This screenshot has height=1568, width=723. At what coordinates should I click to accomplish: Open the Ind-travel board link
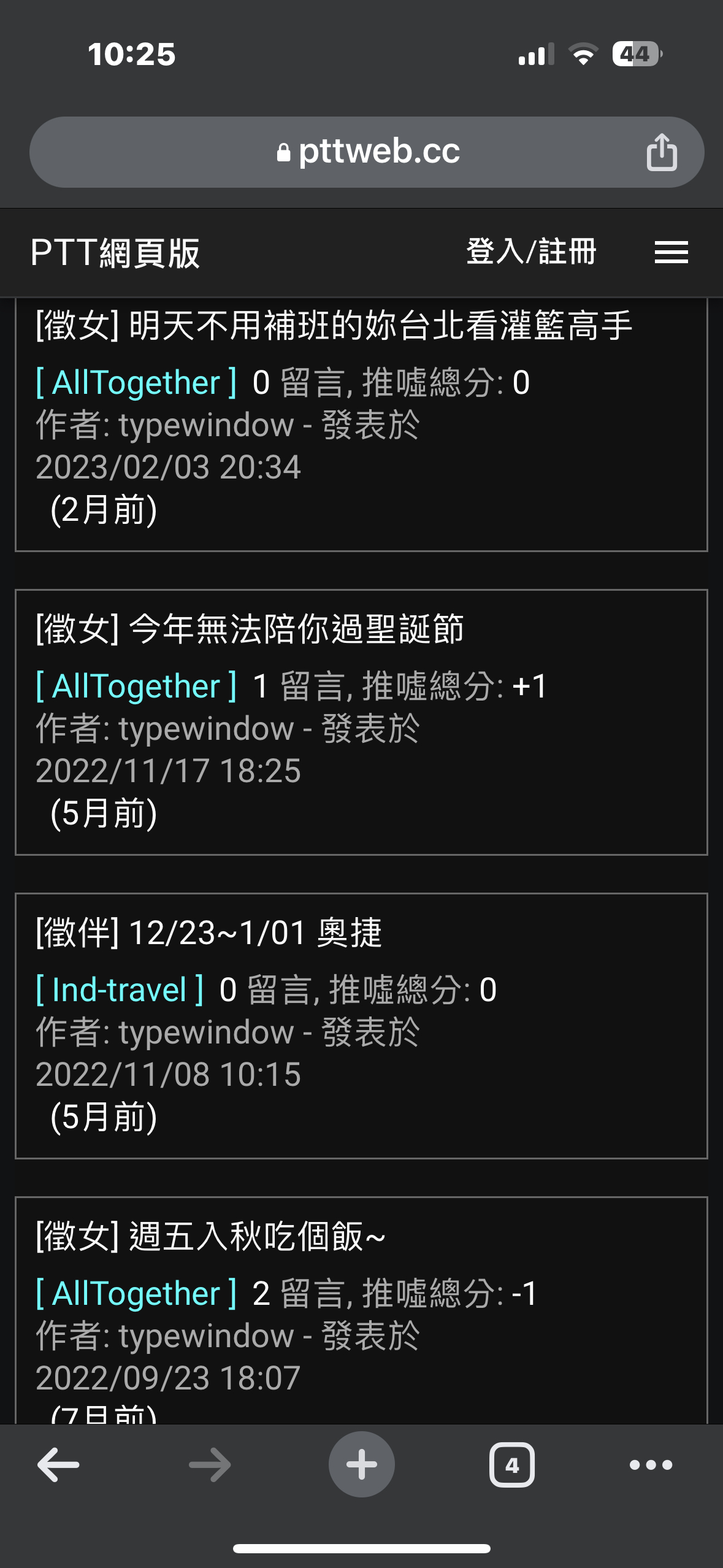(x=120, y=990)
